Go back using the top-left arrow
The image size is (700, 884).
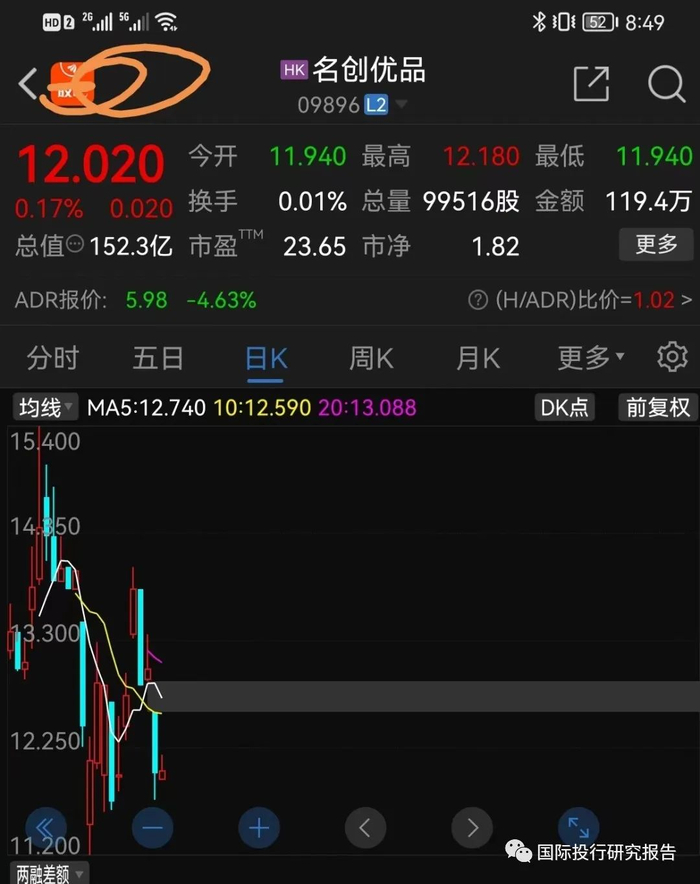[x=28, y=85]
